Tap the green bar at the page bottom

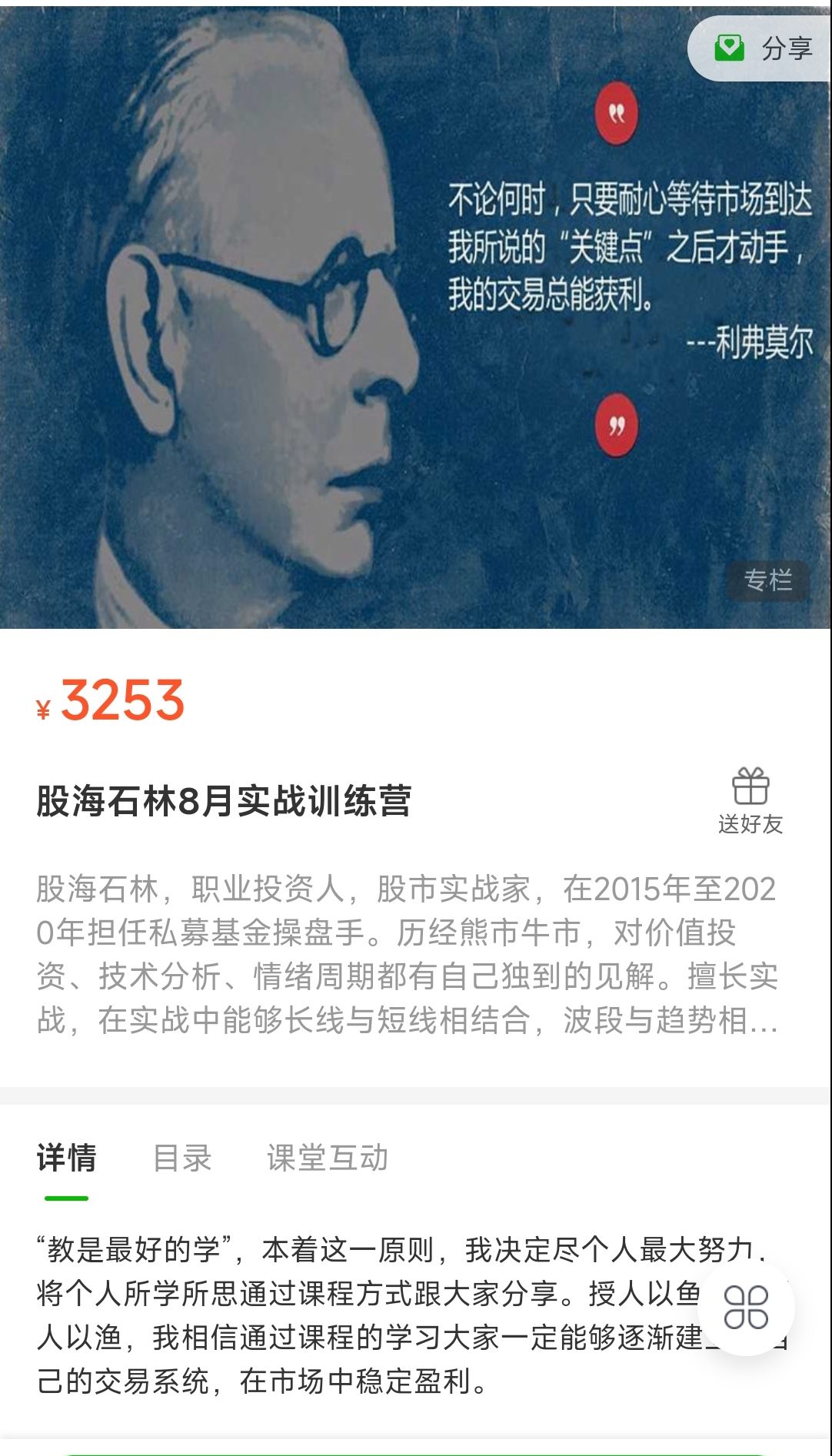[415, 1451]
